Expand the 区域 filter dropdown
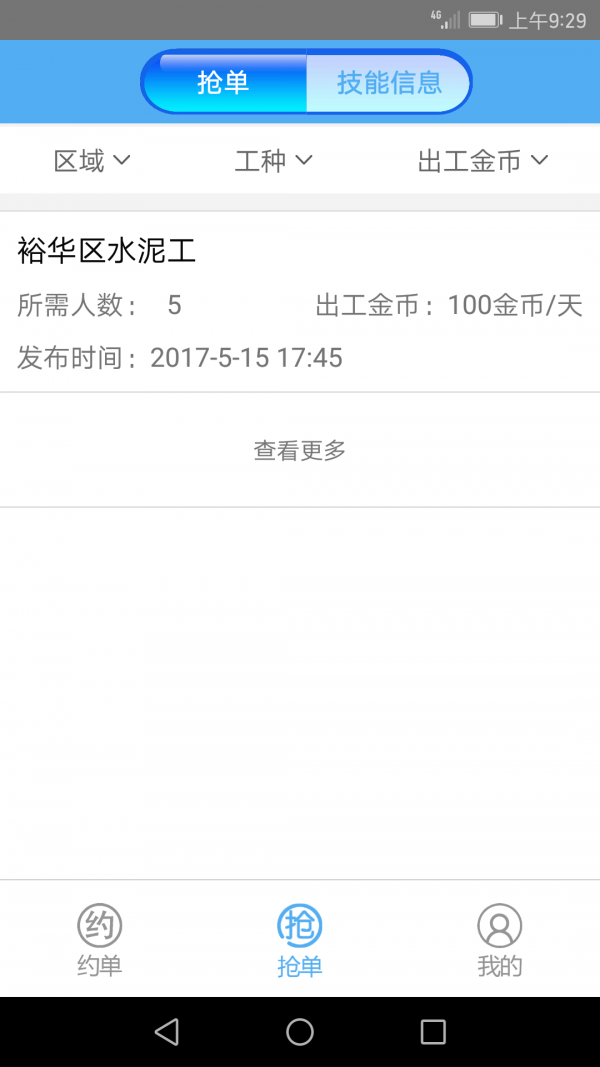Viewport: 600px width, 1067px height. pos(92,161)
